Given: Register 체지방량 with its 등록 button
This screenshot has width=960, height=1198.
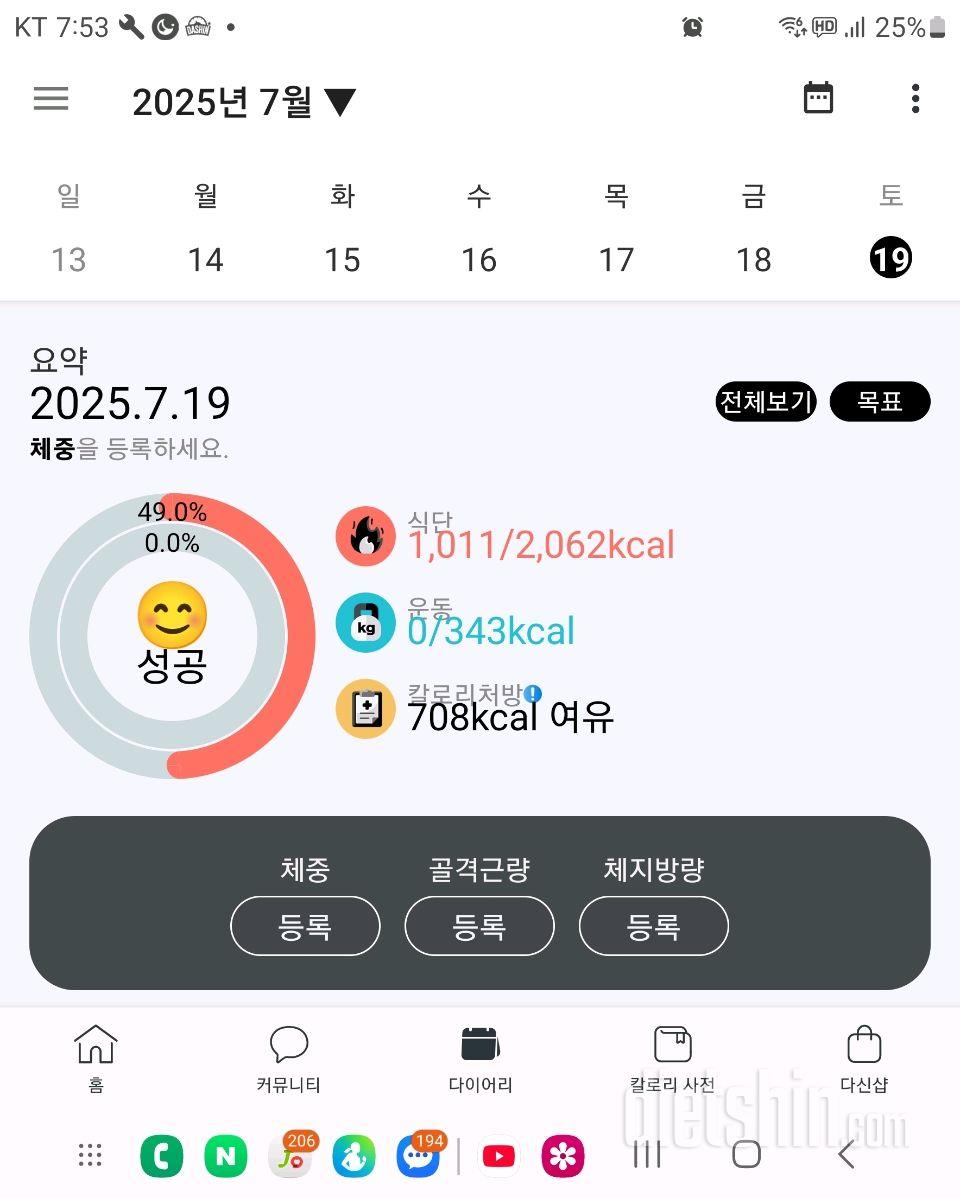Looking at the screenshot, I should 653,926.
